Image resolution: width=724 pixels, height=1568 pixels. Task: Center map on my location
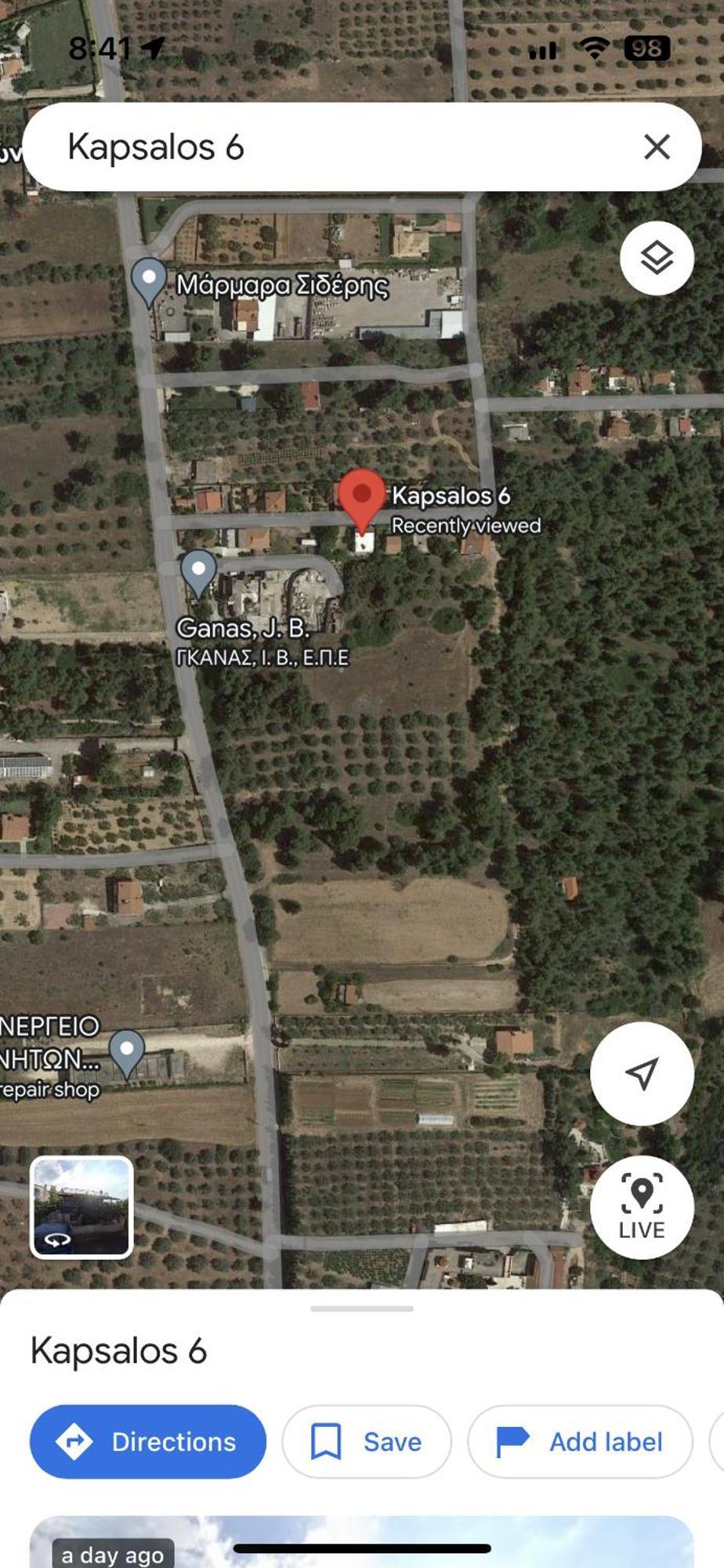[642, 1073]
